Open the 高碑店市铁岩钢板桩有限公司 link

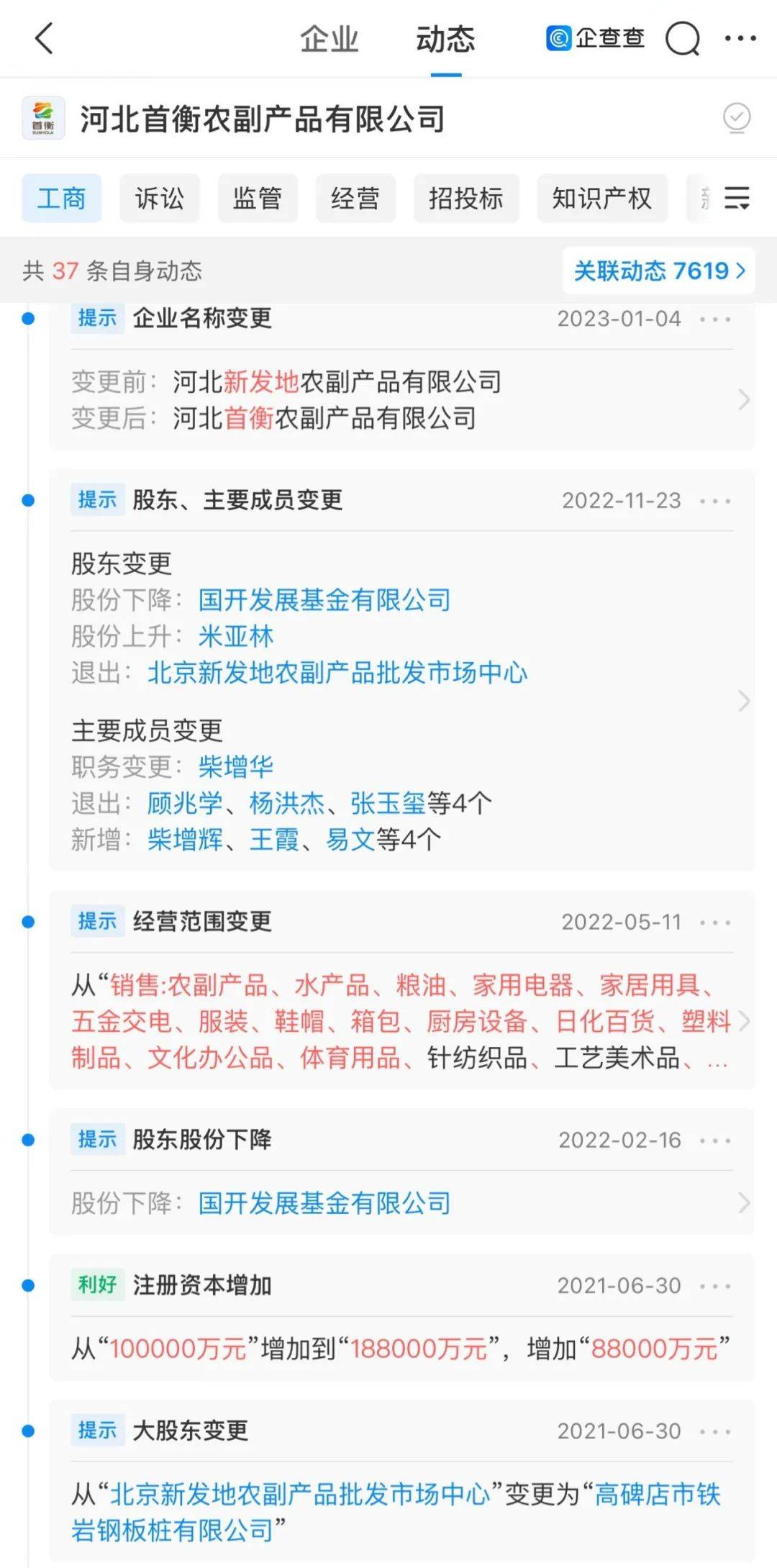click(395, 1513)
